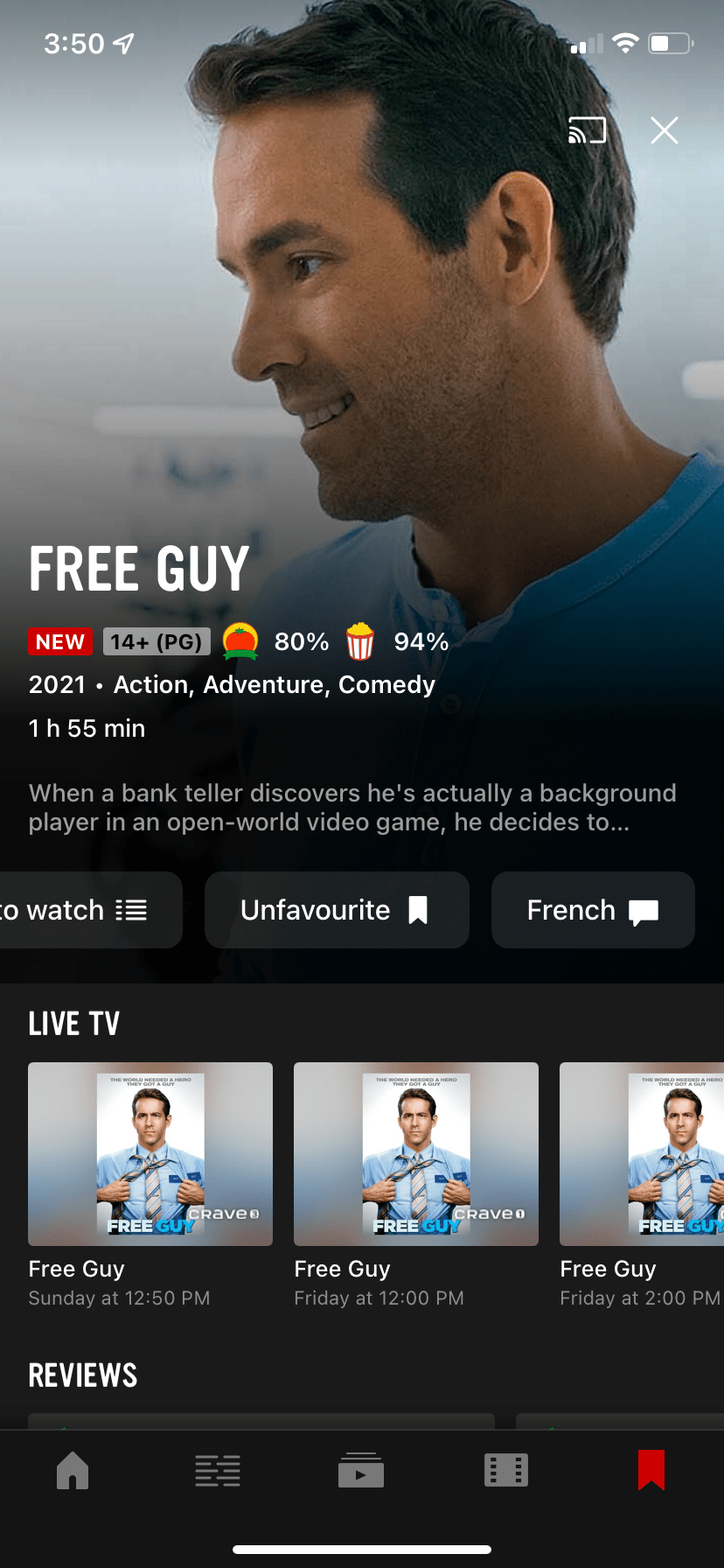Open Free Guy airing Friday at 2:00 PM
The image size is (724, 1568).
pyautogui.click(x=643, y=1154)
